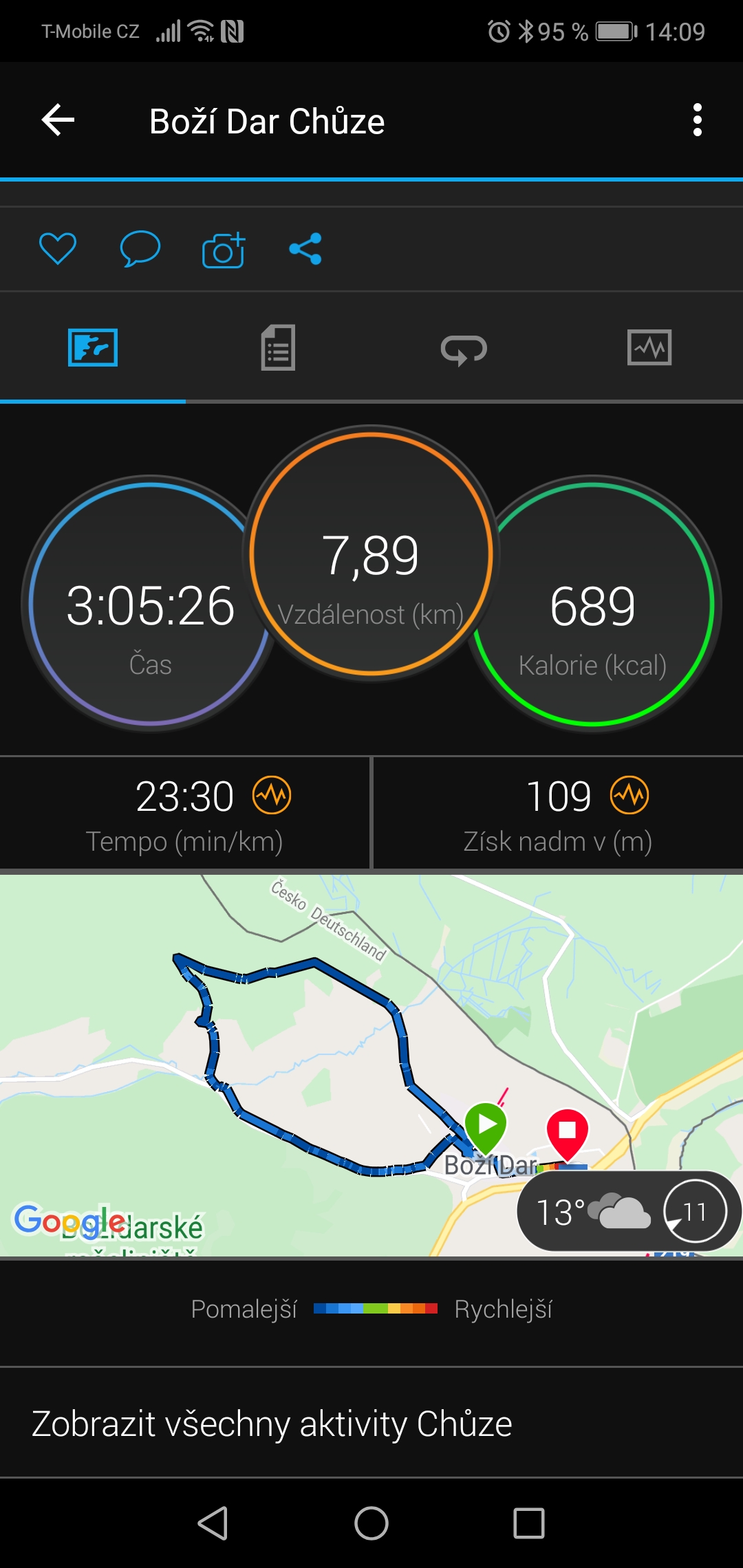Screen dimensions: 743x1568
Task: Select the overview map tab
Action: click(93, 347)
